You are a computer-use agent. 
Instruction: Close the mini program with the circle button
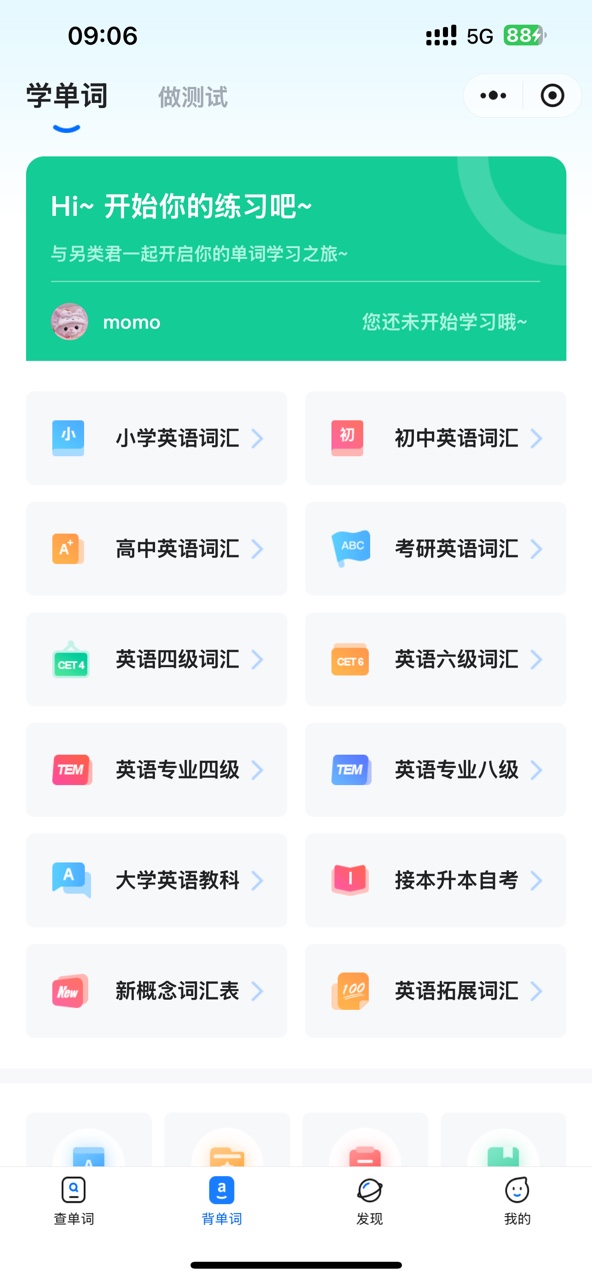552,96
